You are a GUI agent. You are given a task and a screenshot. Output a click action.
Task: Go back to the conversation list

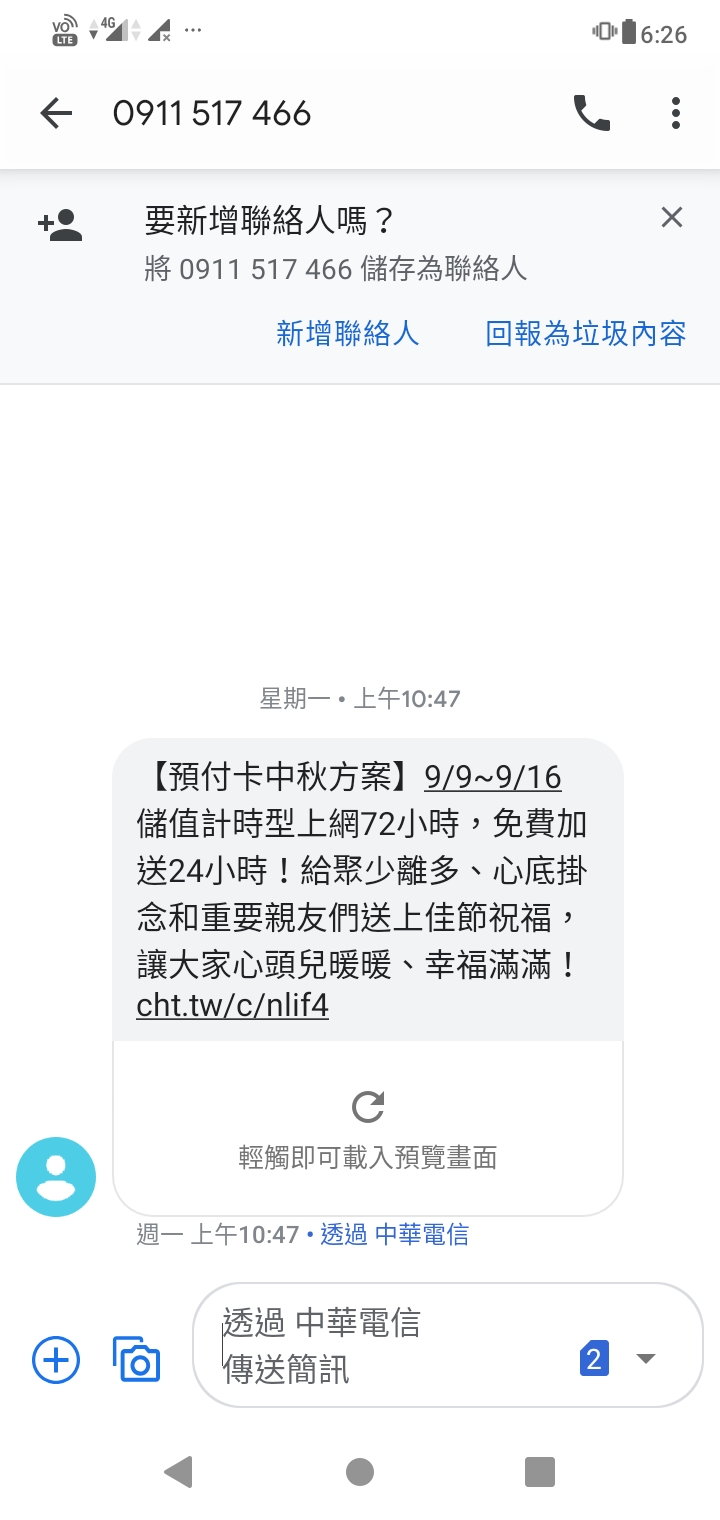click(x=56, y=113)
